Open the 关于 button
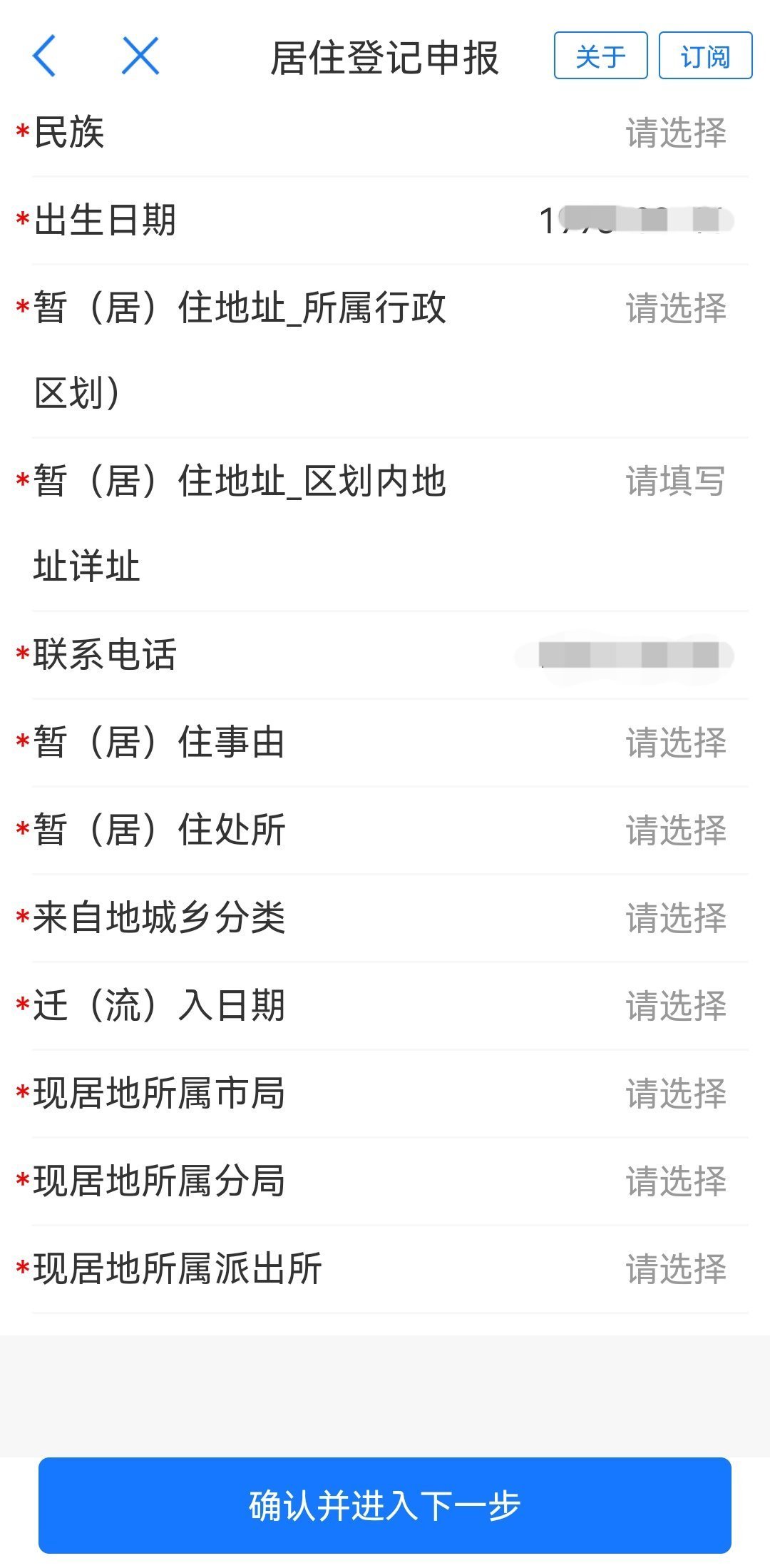 pyautogui.click(x=600, y=56)
